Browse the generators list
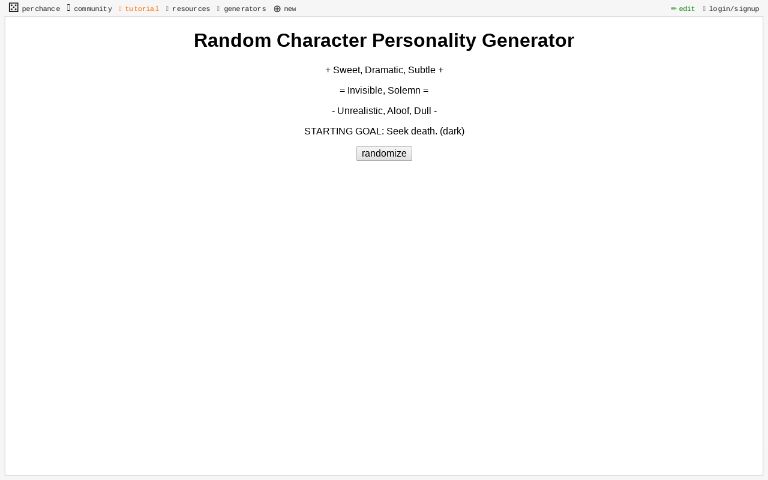This screenshot has height=480, width=768. coord(243,8)
